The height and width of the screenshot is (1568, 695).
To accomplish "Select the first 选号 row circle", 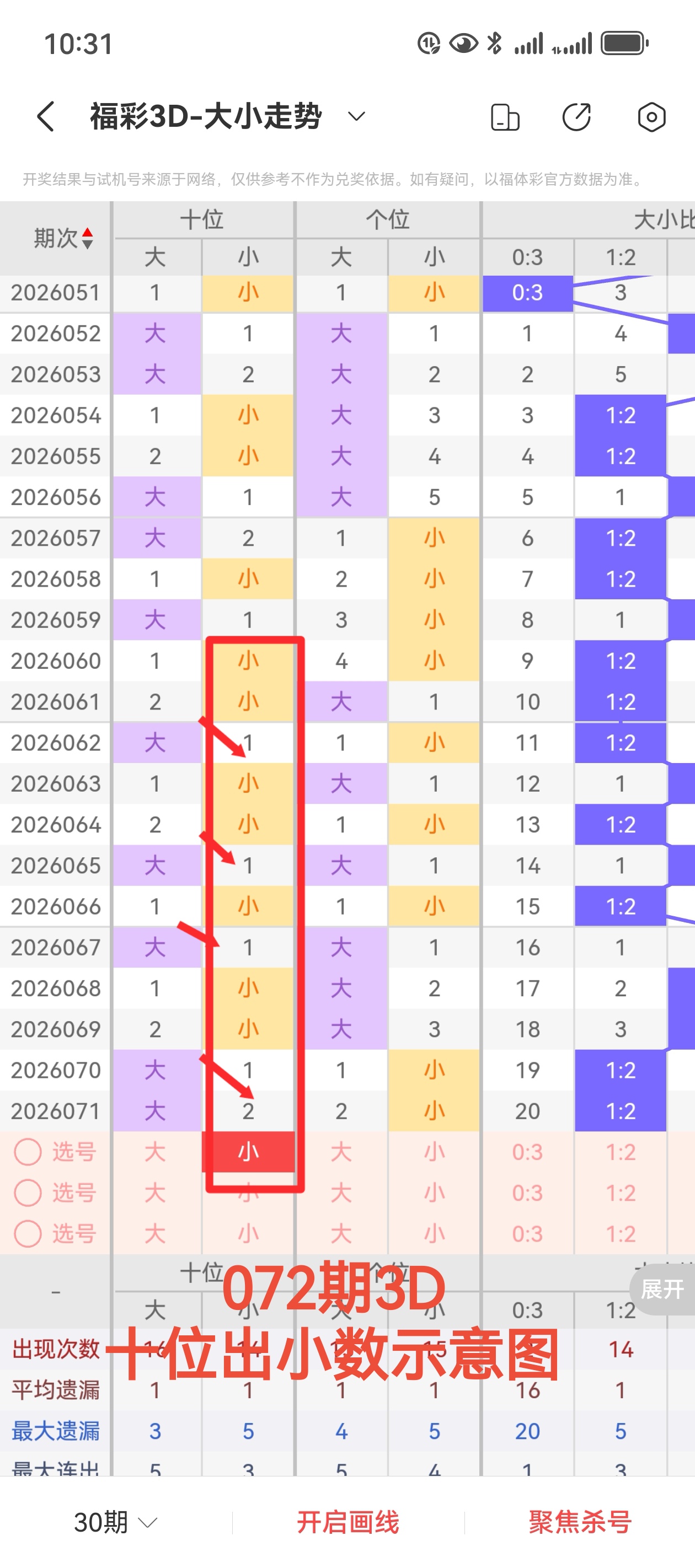I will (x=28, y=1152).
